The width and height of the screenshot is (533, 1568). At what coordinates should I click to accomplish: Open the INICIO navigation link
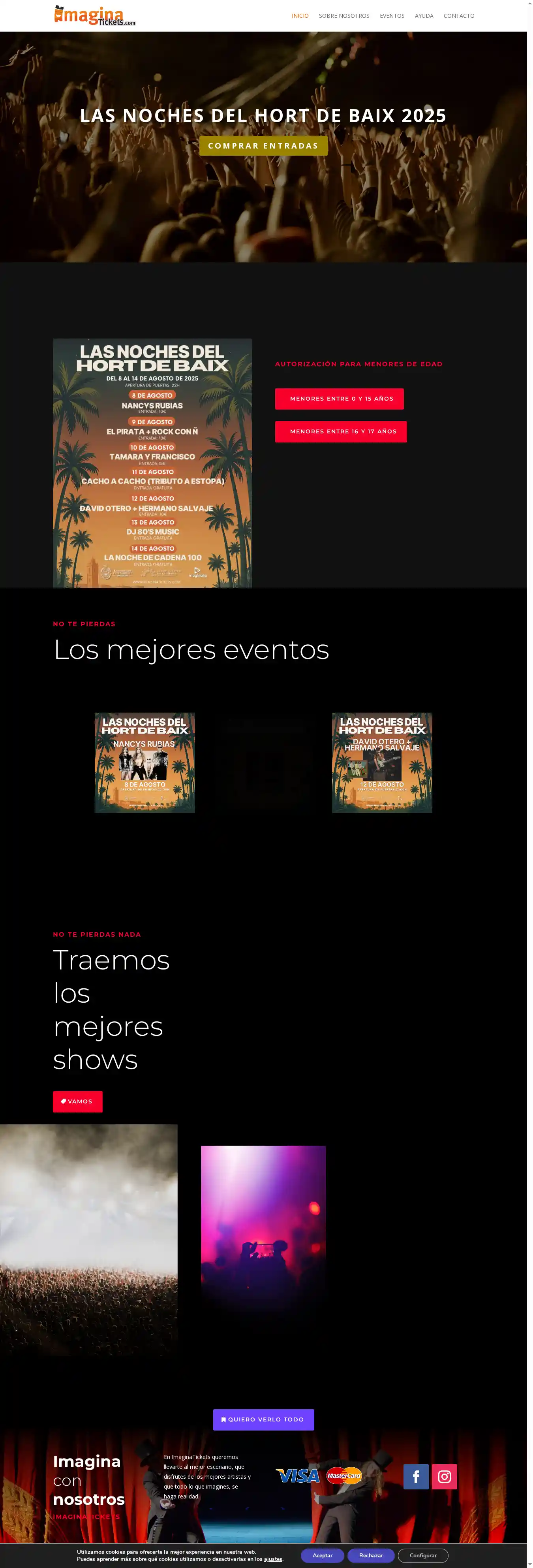300,16
